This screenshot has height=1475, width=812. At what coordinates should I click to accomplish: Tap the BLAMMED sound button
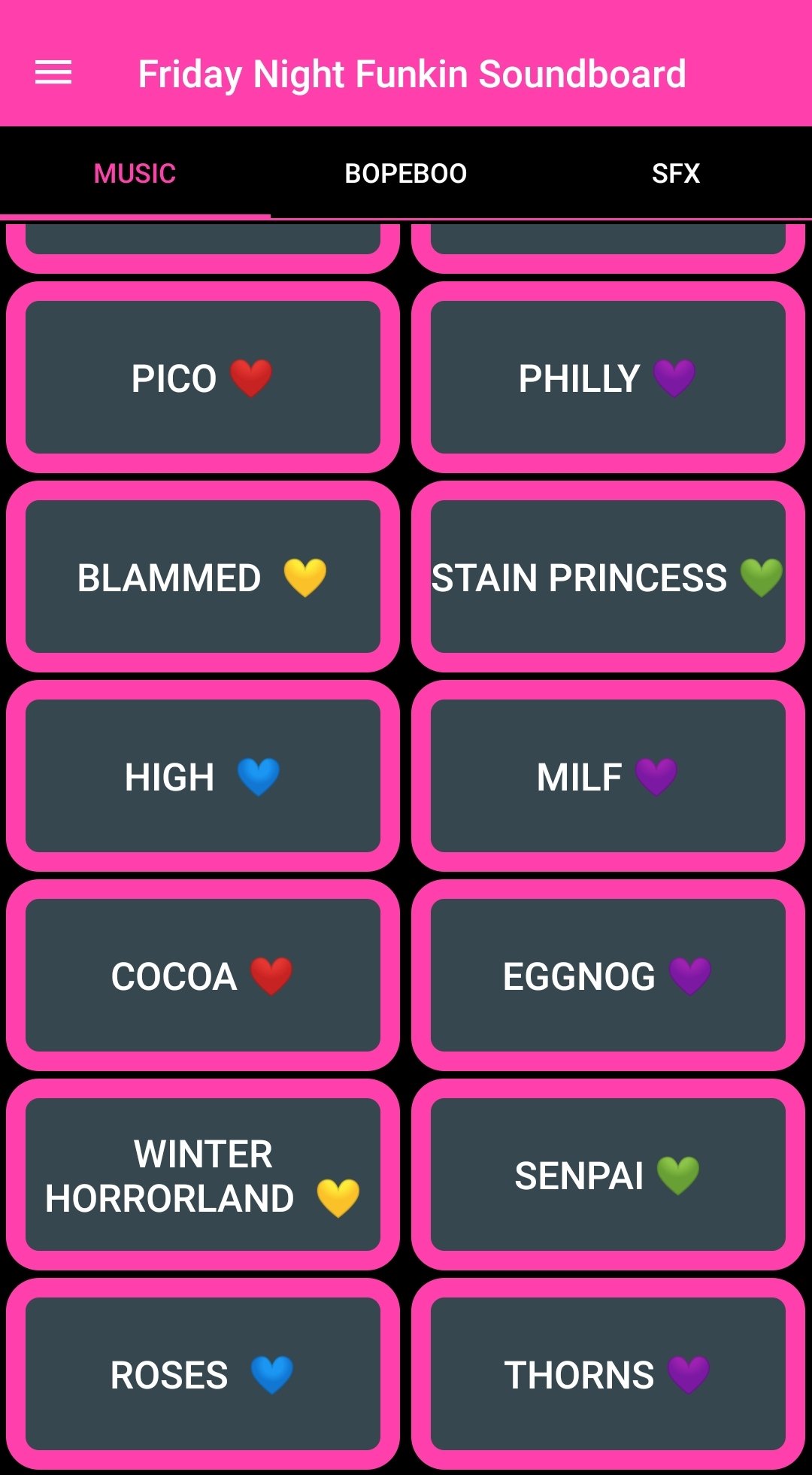pyautogui.click(x=202, y=577)
